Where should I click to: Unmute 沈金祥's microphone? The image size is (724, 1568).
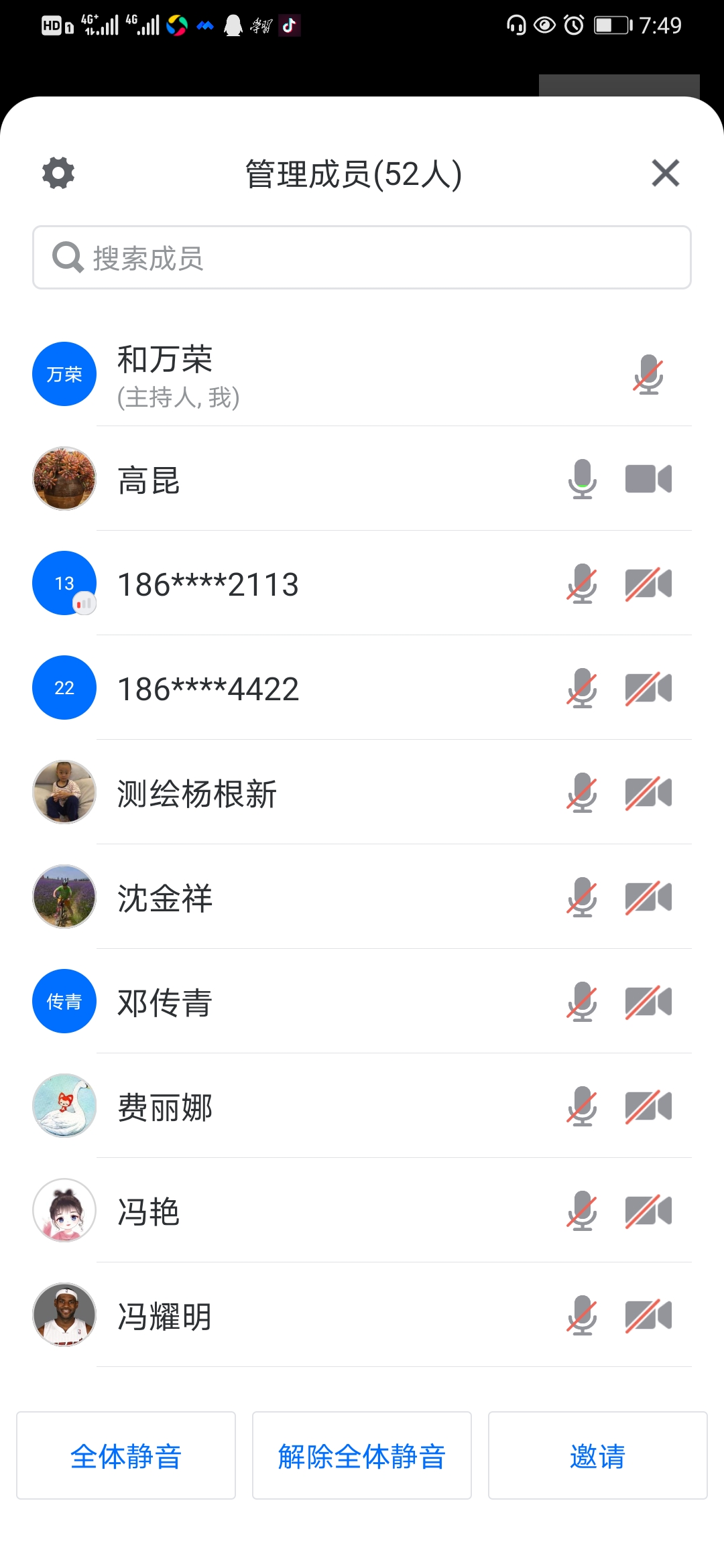point(582,897)
